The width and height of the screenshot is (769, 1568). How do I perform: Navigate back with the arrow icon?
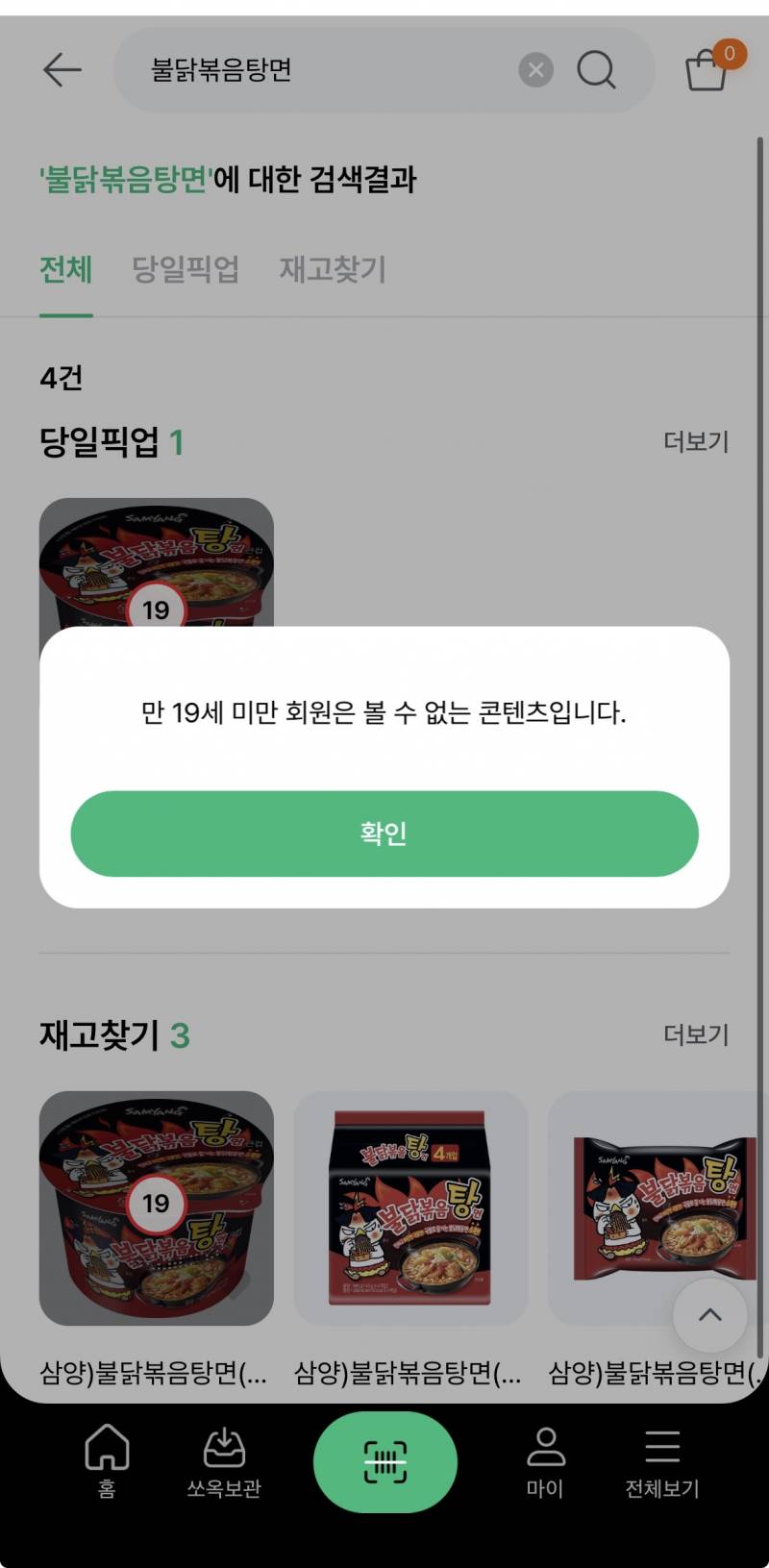point(61,69)
